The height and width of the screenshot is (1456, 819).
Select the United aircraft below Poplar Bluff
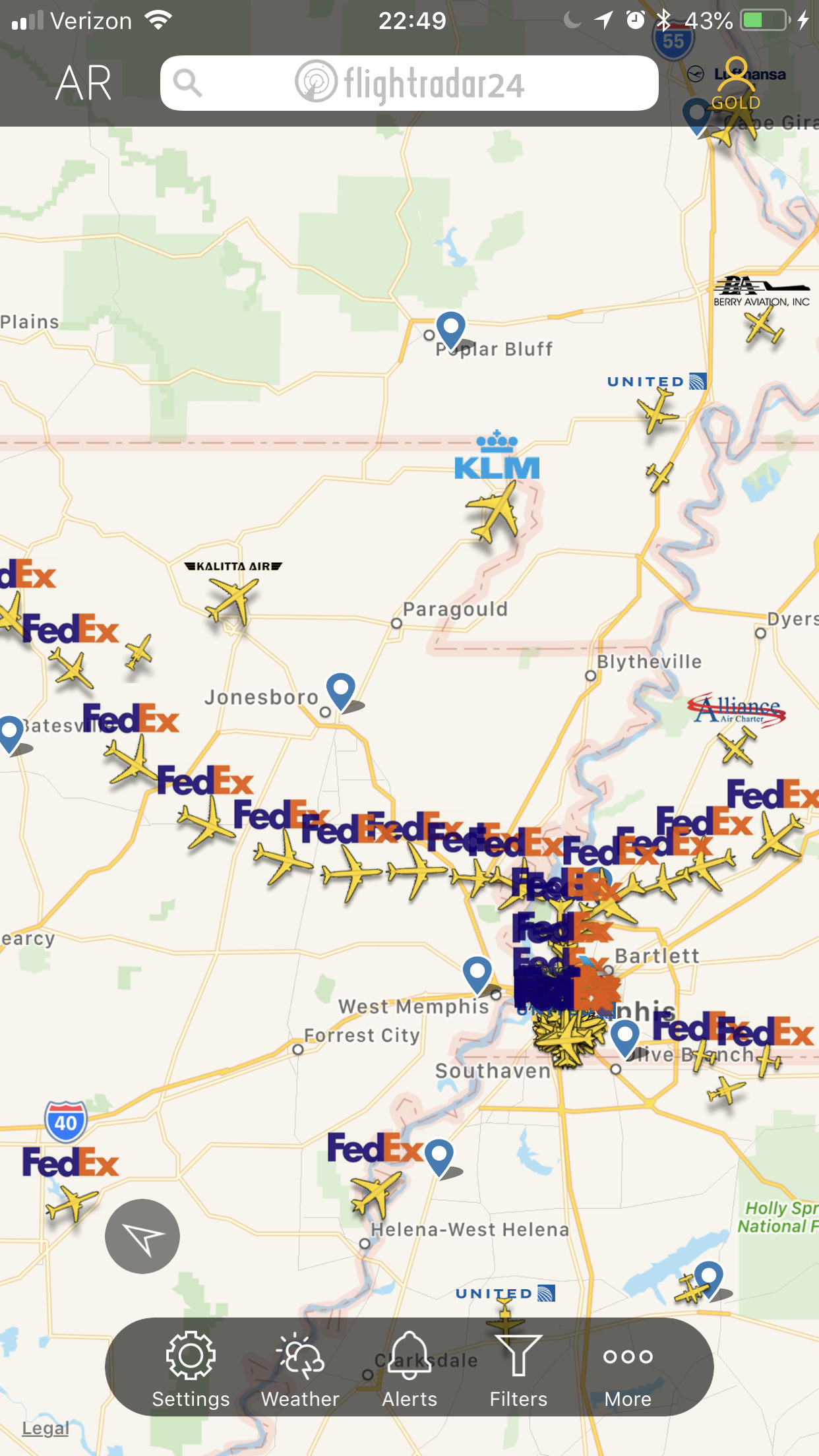(x=657, y=411)
